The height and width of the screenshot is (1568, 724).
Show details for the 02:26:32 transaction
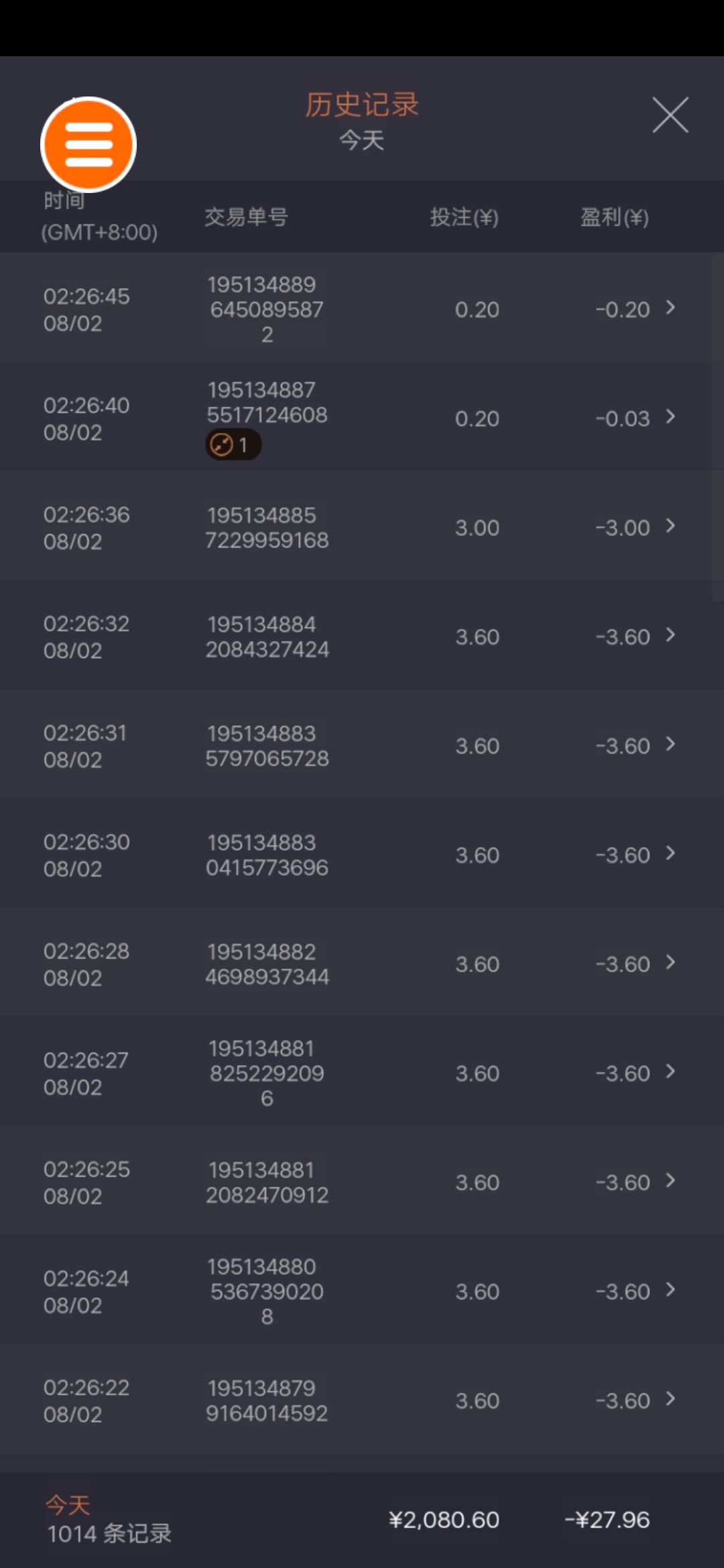click(x=362, y=637)
